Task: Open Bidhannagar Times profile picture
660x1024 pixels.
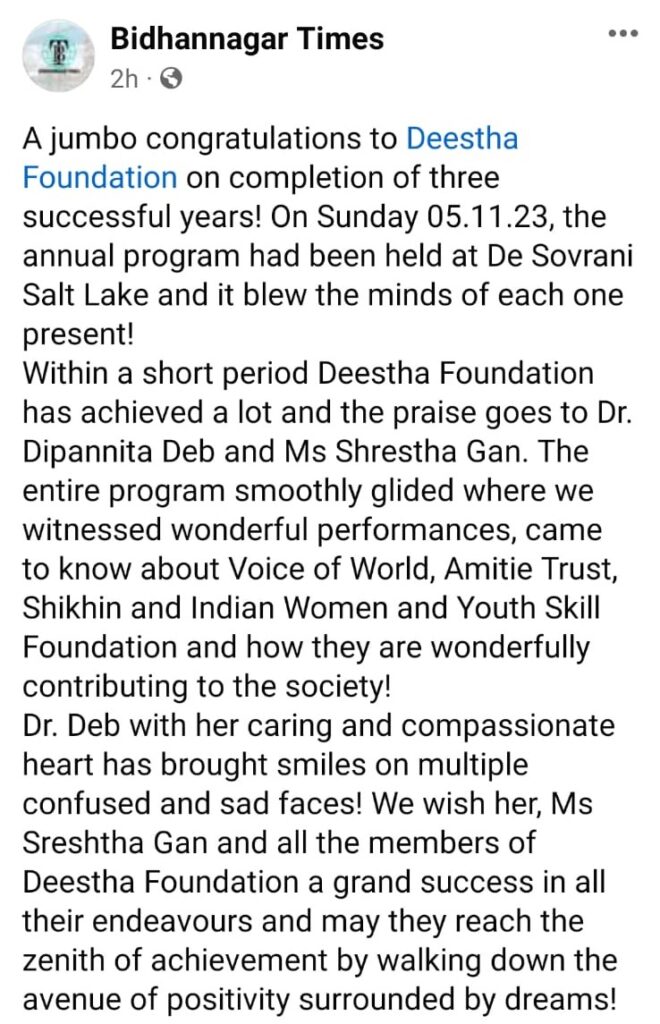Action: tap(58, 57)
